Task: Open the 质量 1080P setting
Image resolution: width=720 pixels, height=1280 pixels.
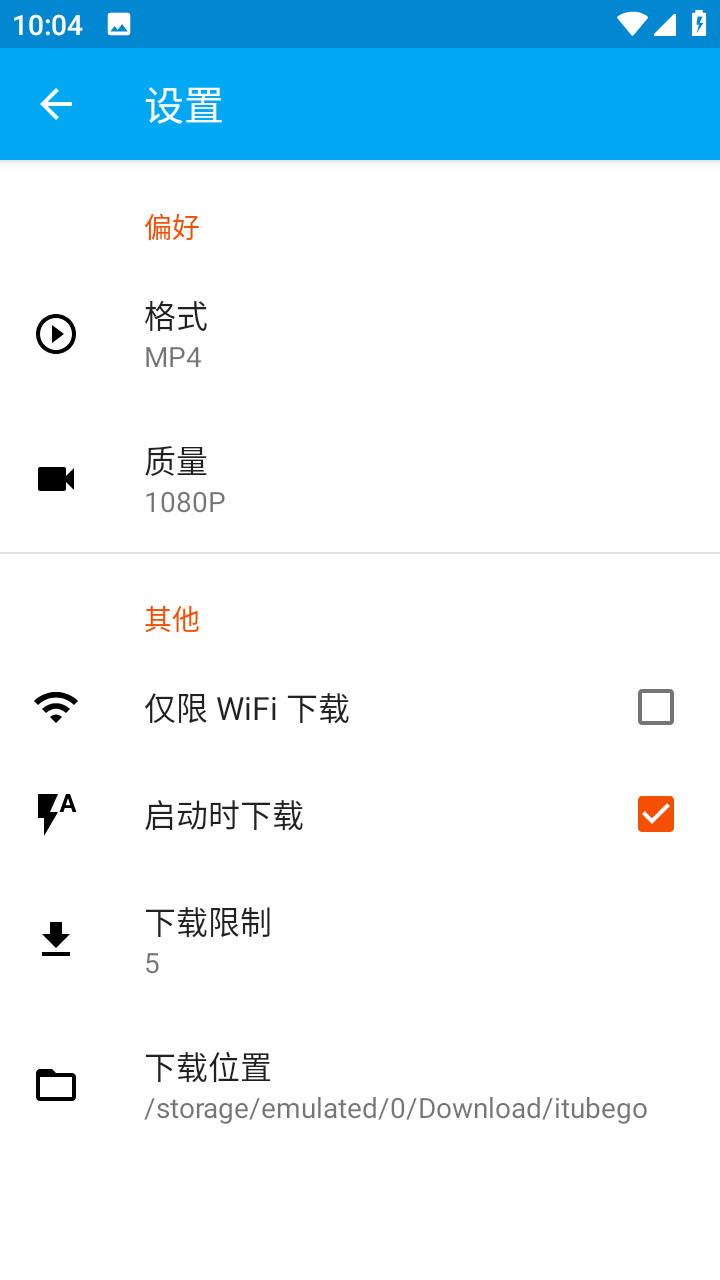Action: [x=360, y=480]
